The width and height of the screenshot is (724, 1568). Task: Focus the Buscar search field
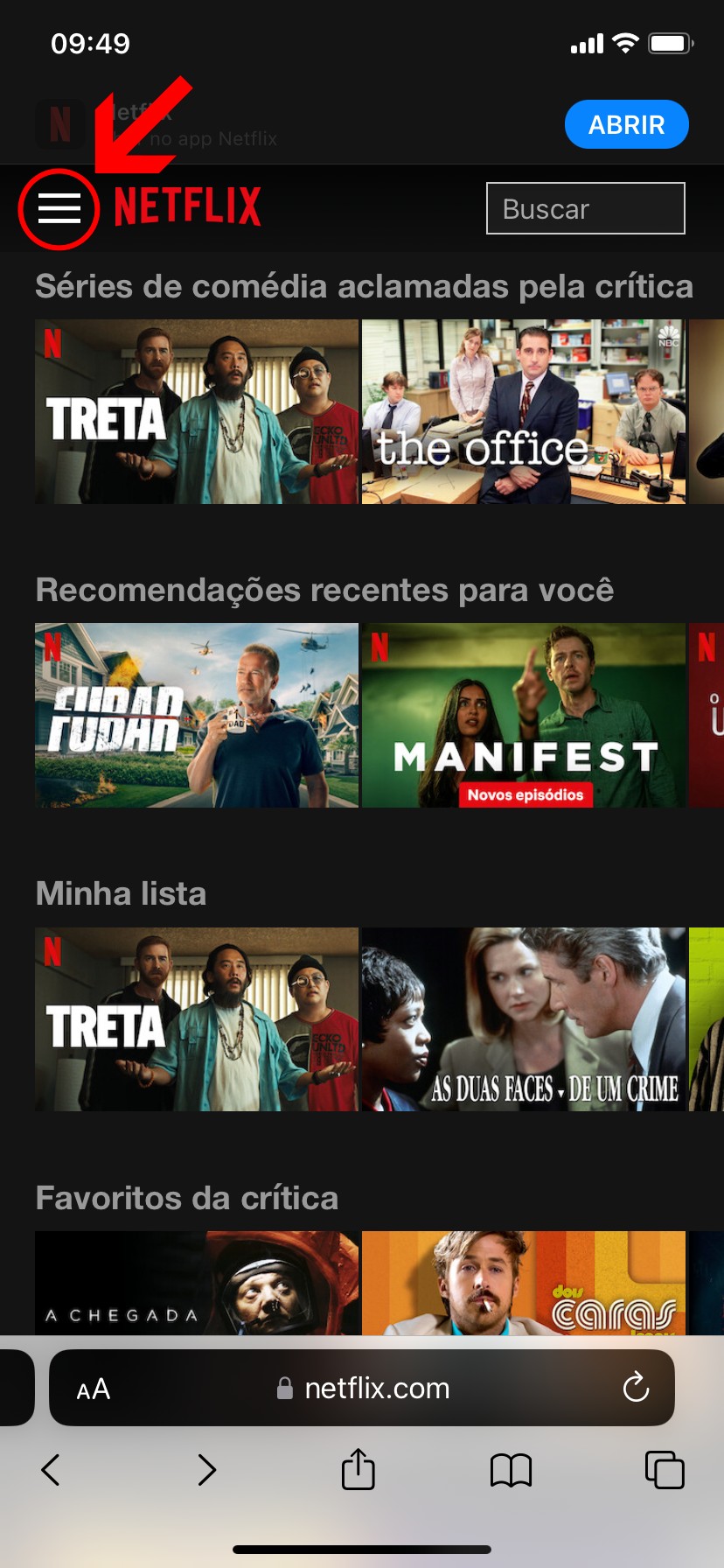pos(585,209)
